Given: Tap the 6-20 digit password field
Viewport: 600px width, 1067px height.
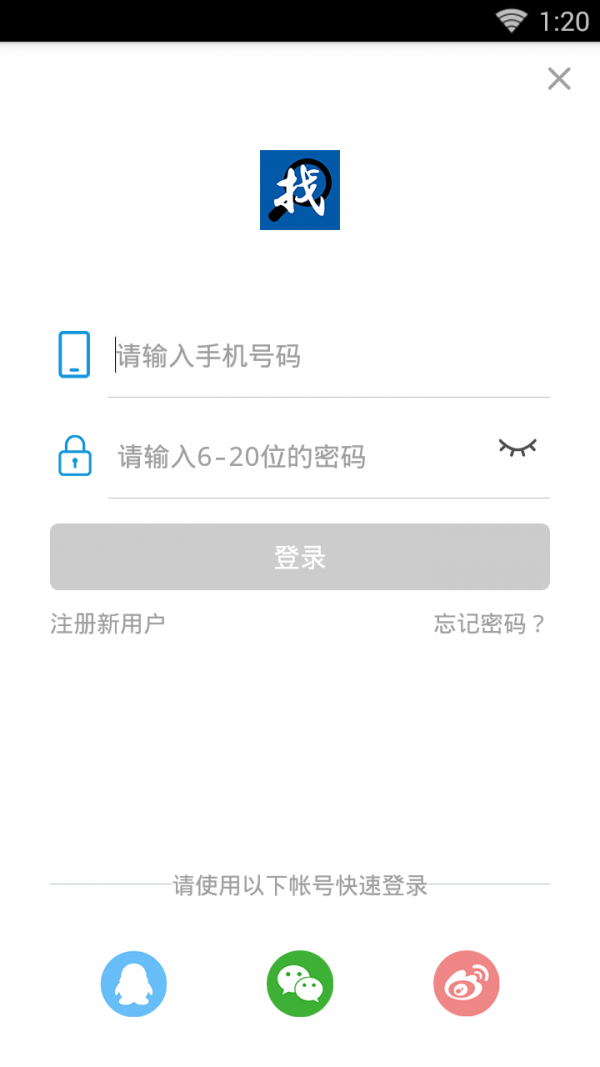Looking at the screenshot, I should coord(300,457).
